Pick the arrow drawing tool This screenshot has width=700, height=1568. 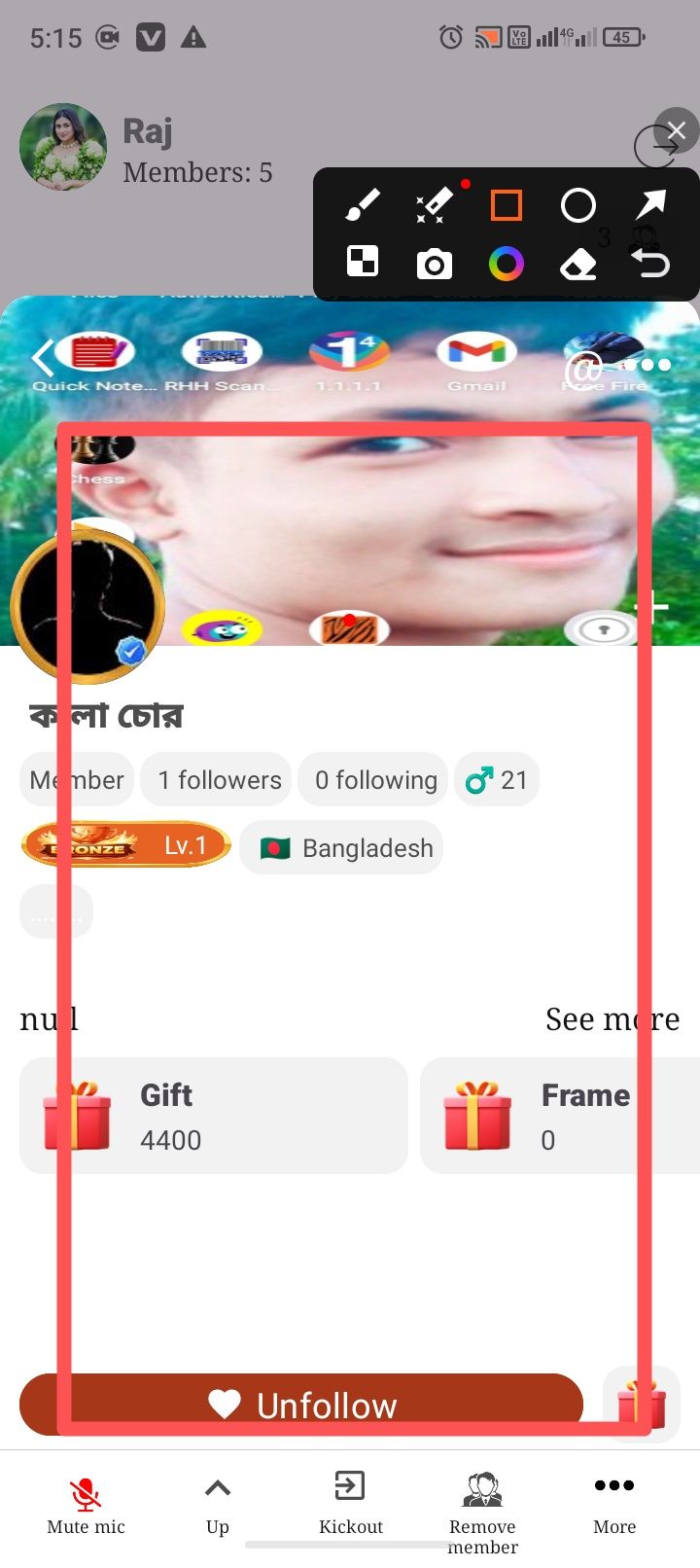650,204
